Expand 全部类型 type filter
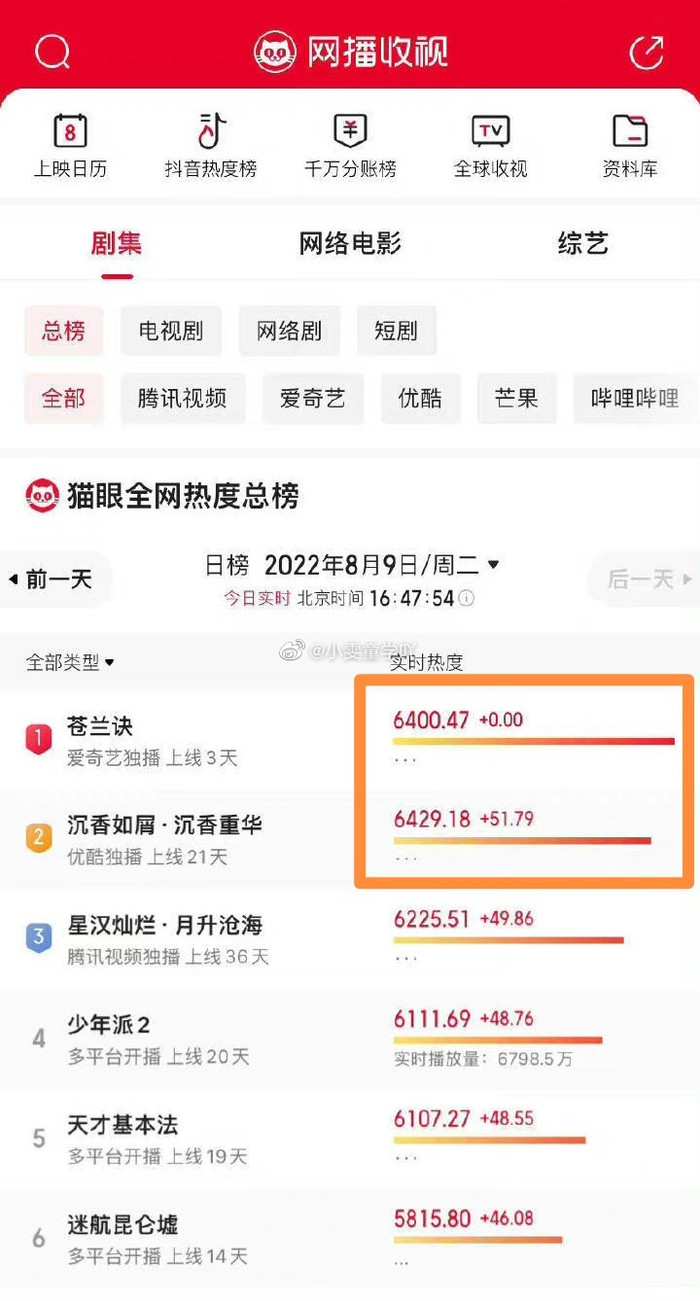 pyautogui.click(x=70, y=662)
